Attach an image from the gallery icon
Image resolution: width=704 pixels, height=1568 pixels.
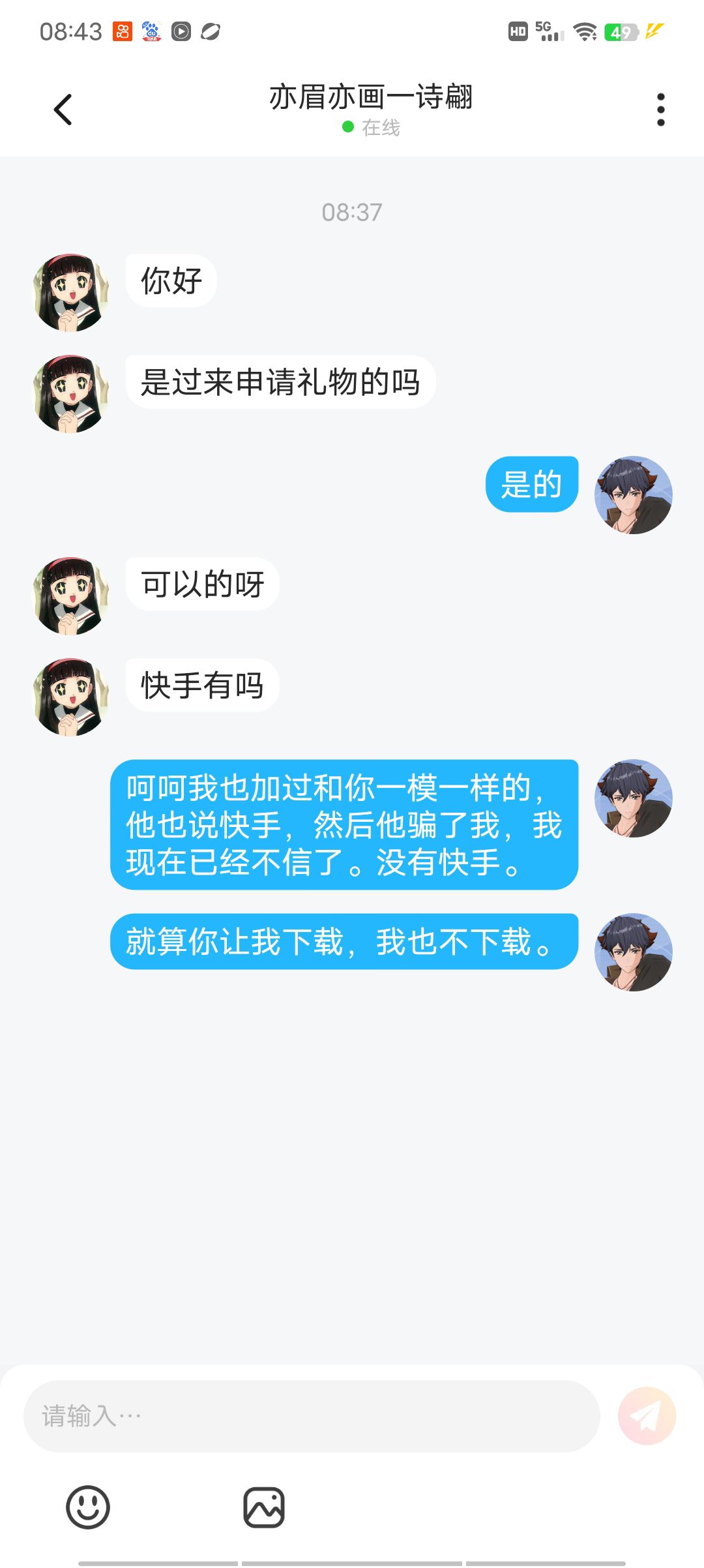click(x=264, y=1507)
